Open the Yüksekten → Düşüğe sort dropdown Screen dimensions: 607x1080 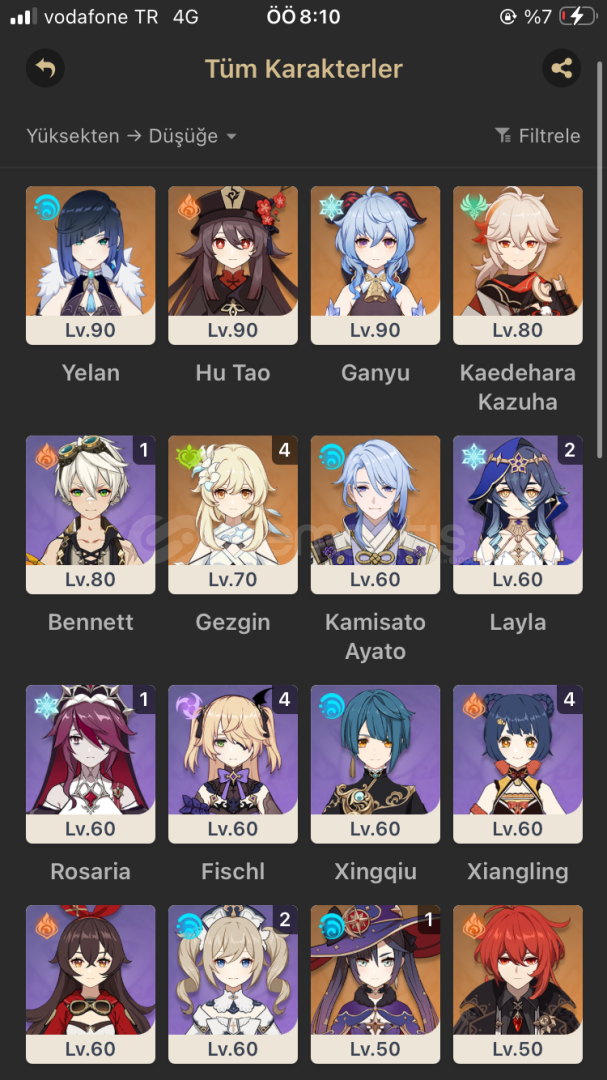coord(131,136)
